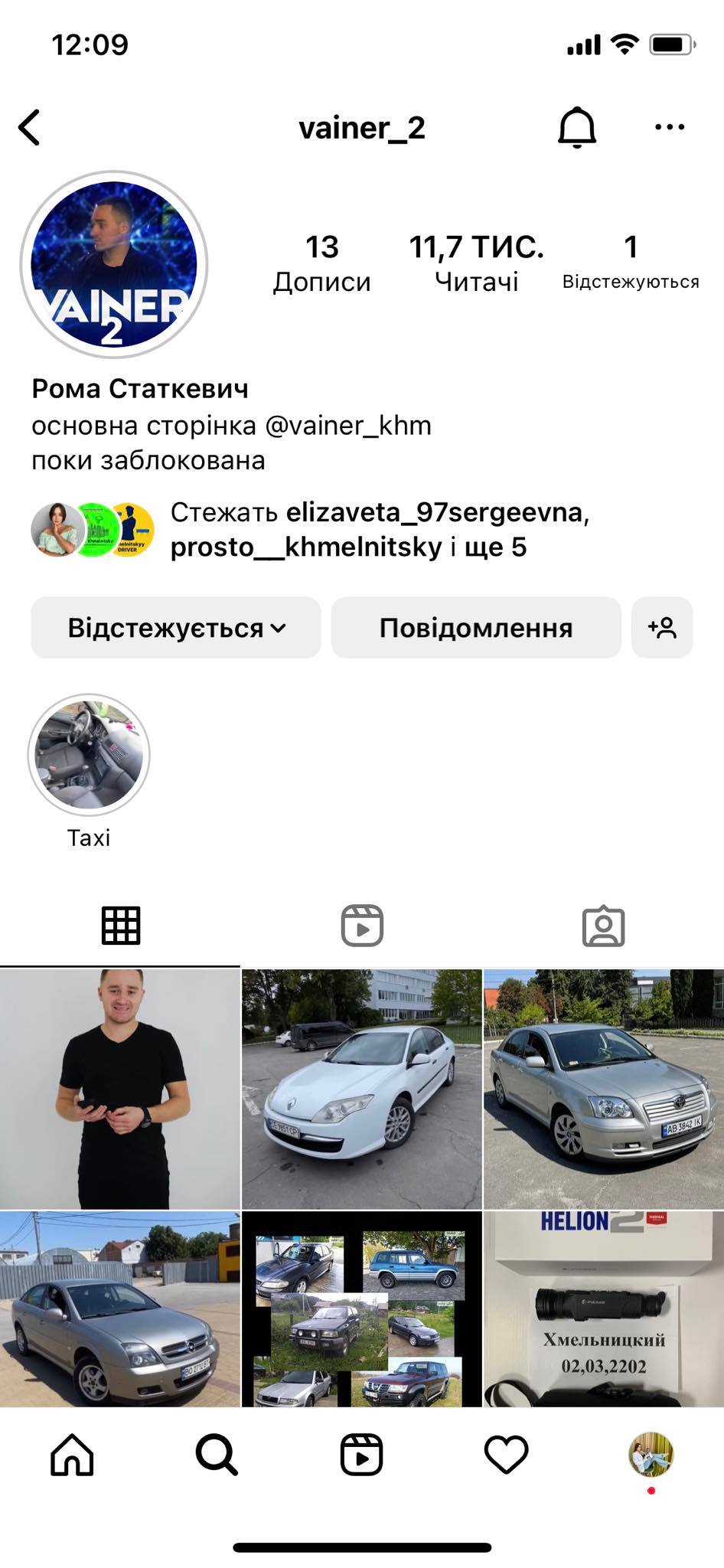
Task: Open the white Renault Laguna post
Action: [361, 1087]
